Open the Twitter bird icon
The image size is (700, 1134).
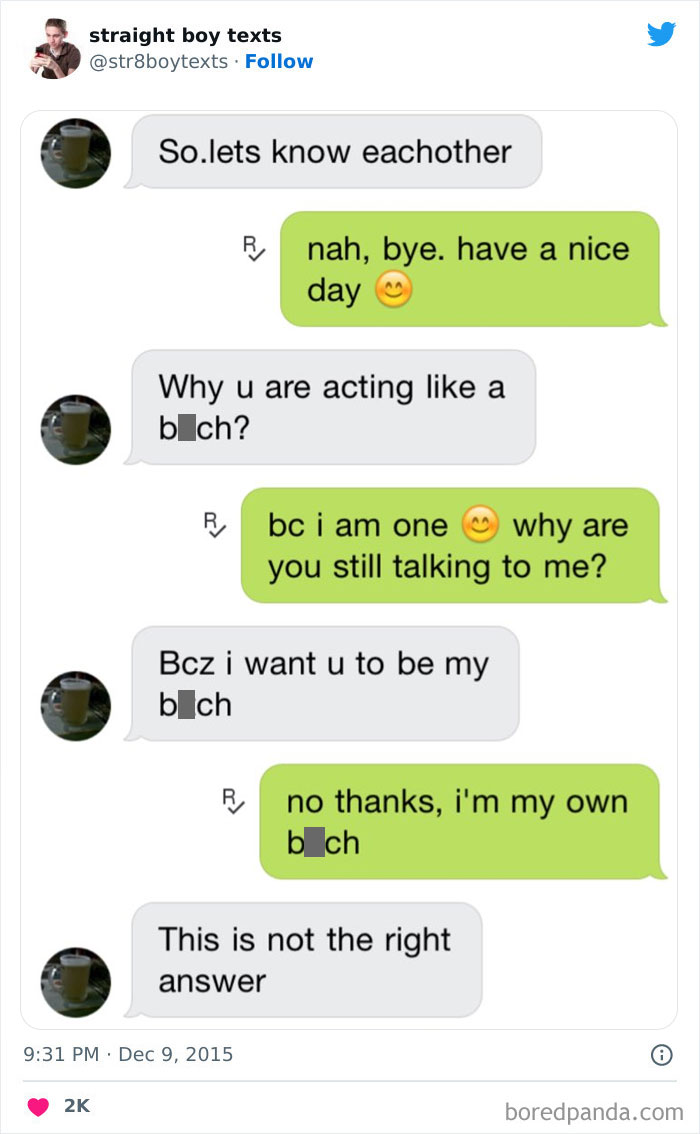click(x=661, y=34)
